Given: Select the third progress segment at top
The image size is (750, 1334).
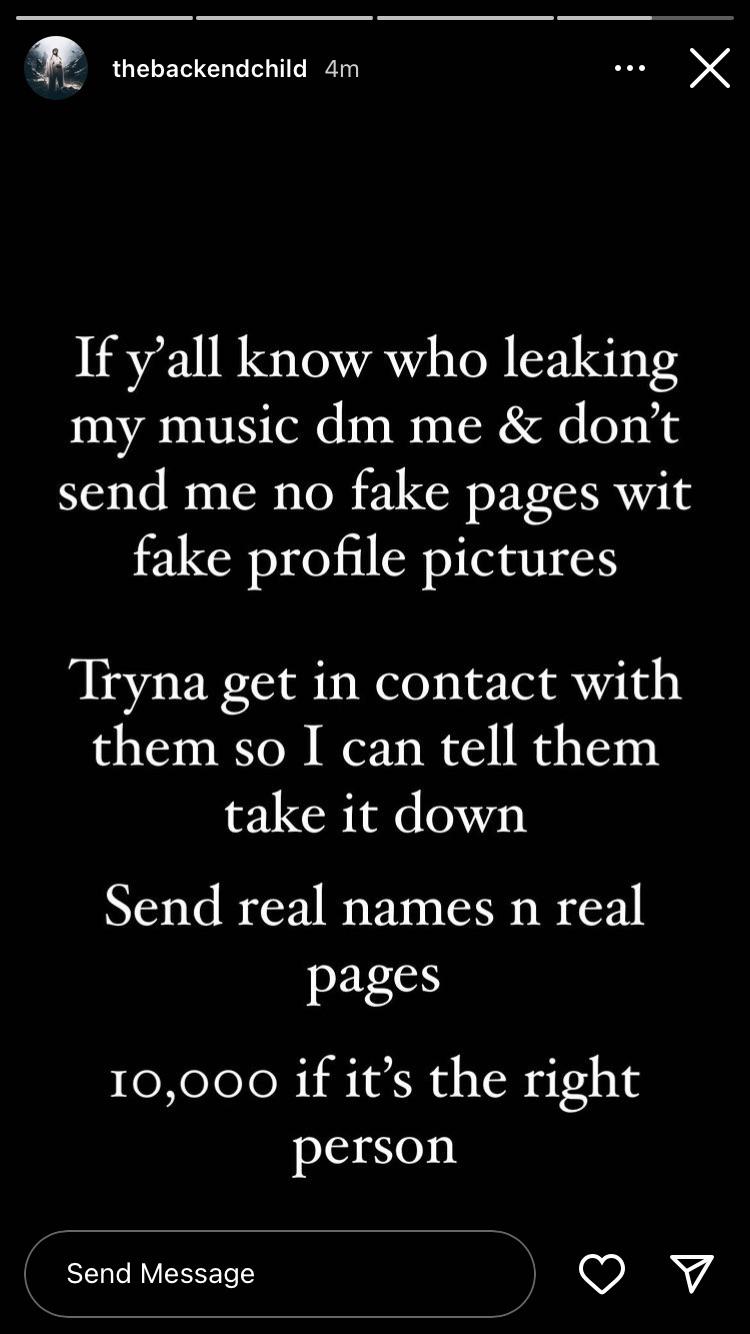Looking at the screenshot, I should (465, 15).
